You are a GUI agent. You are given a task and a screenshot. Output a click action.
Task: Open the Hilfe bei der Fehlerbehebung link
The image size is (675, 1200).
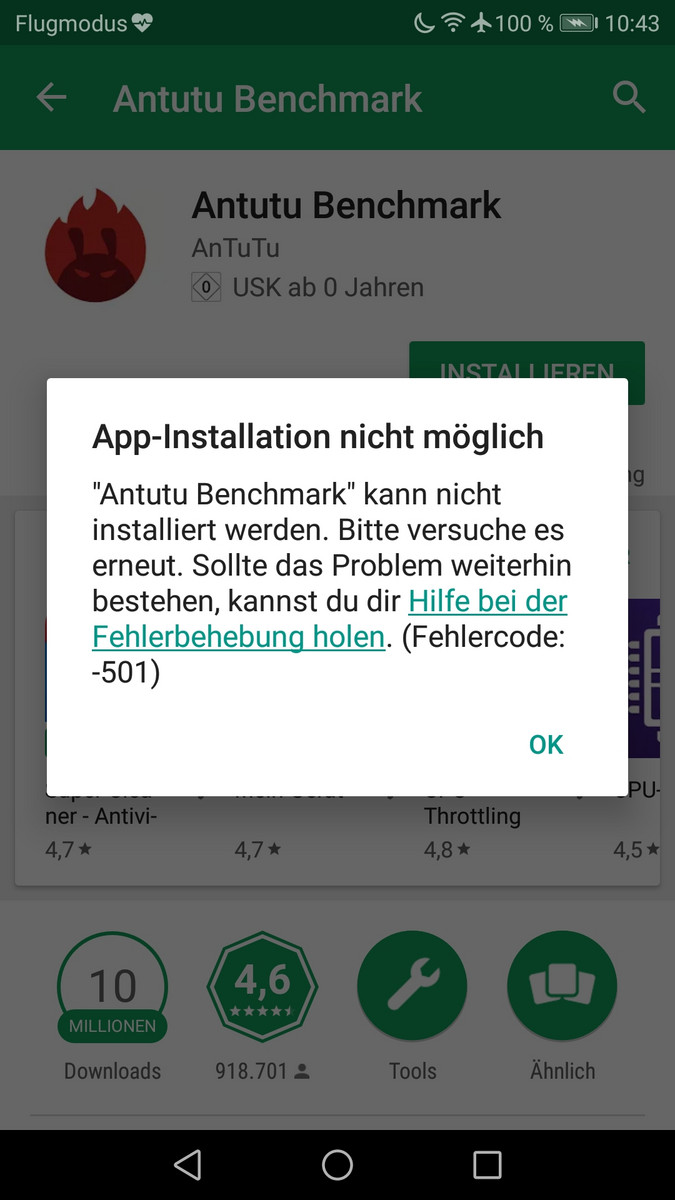coord(330,619)
